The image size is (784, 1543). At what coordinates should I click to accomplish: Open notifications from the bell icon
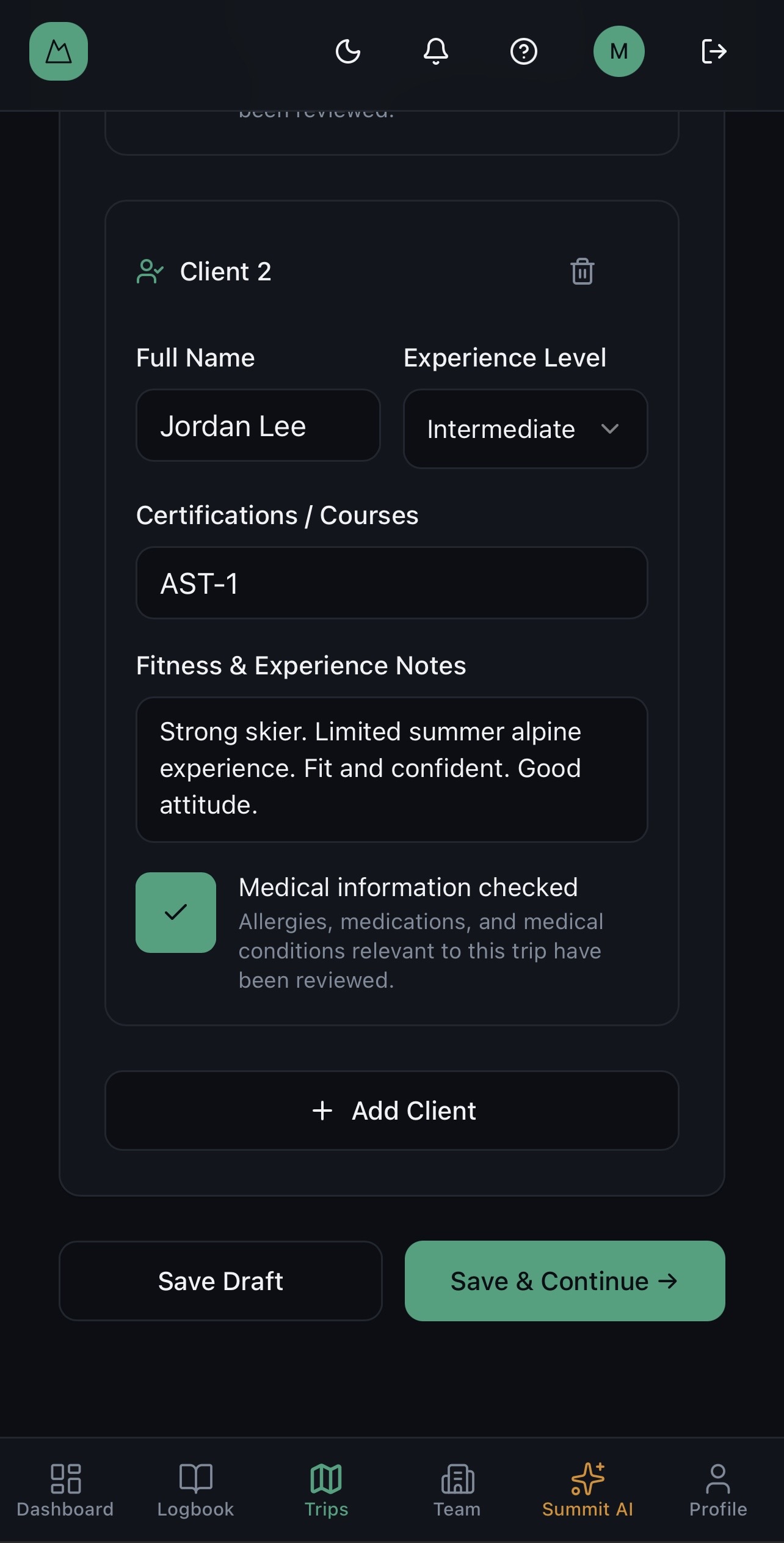[x=436, y=51]
